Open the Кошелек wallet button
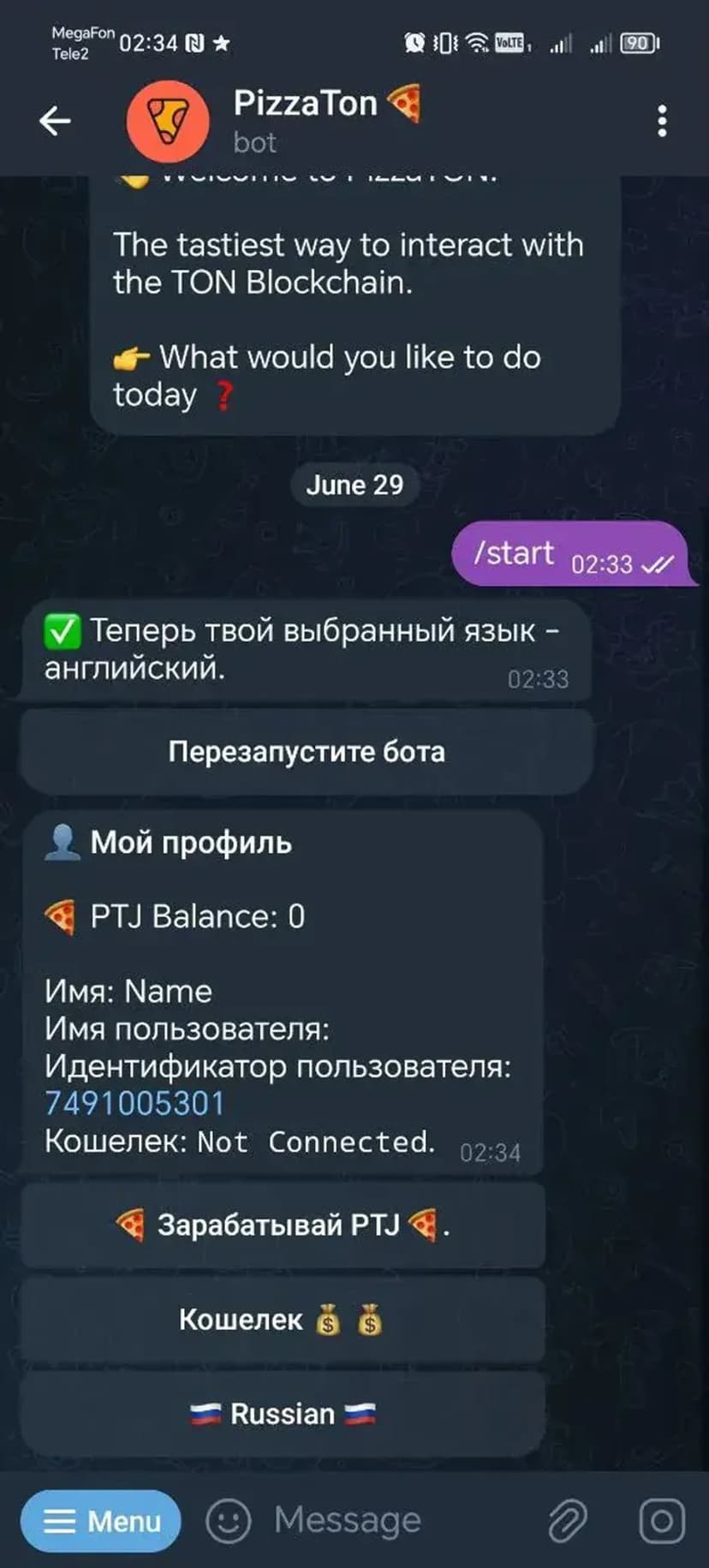 point(283,1321)
